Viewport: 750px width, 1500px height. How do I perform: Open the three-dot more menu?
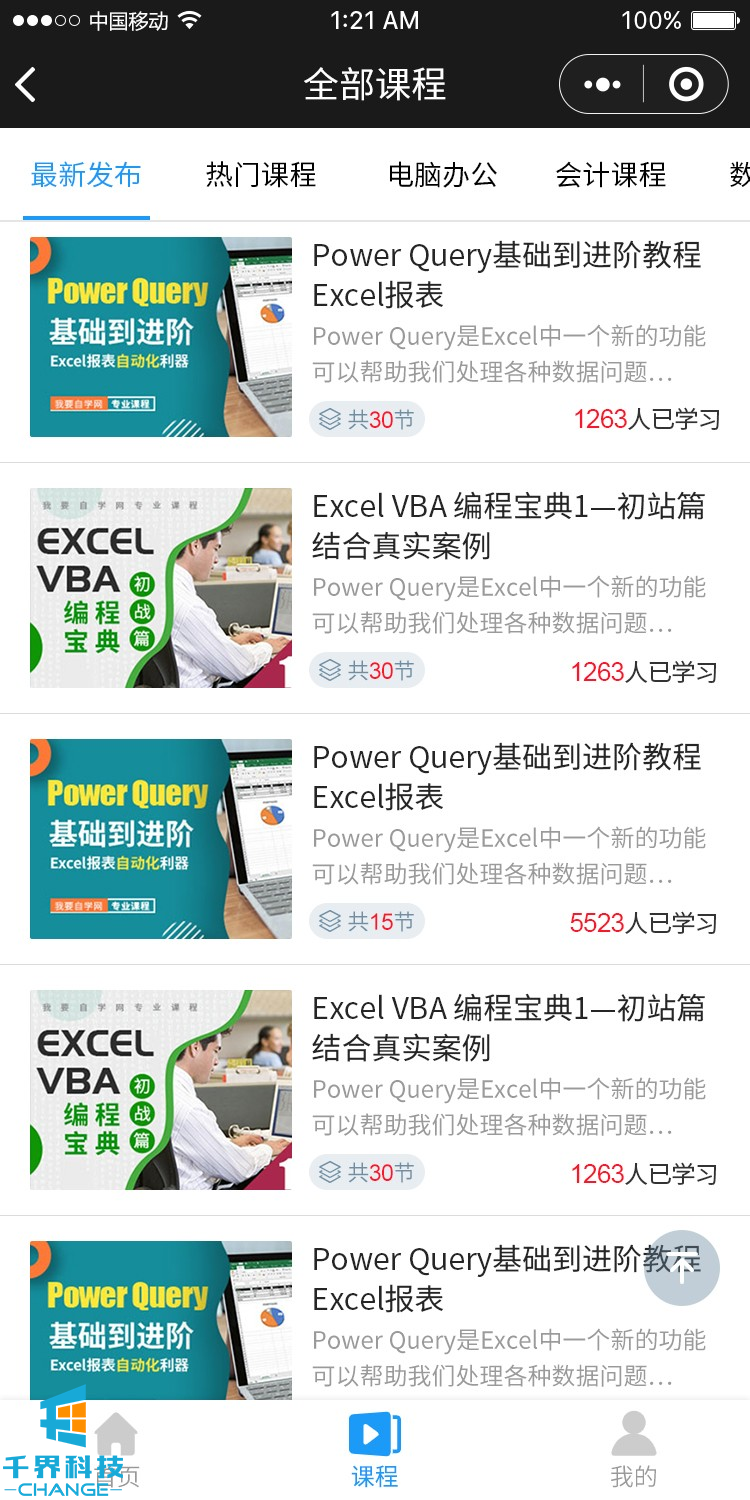pos(602,85)
